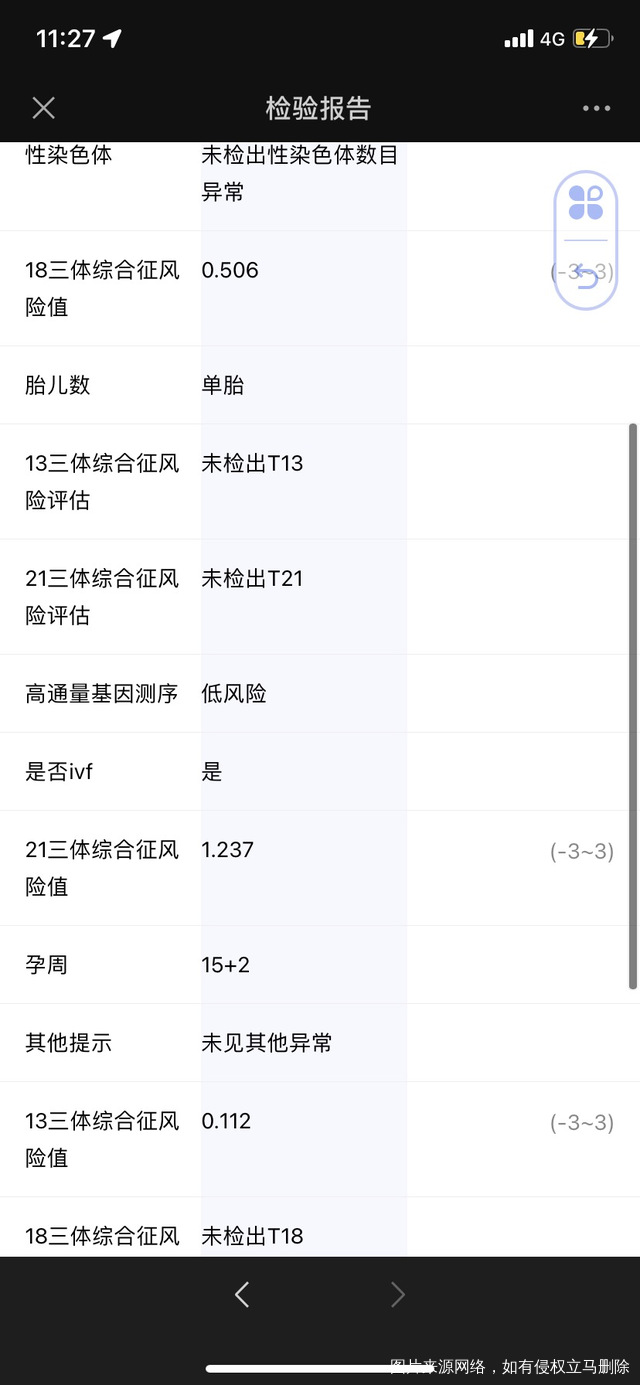Viewport: 640px width, 1385px height.
Task: Open the three-dot overflow menu
Action: (x=596, y=108)
